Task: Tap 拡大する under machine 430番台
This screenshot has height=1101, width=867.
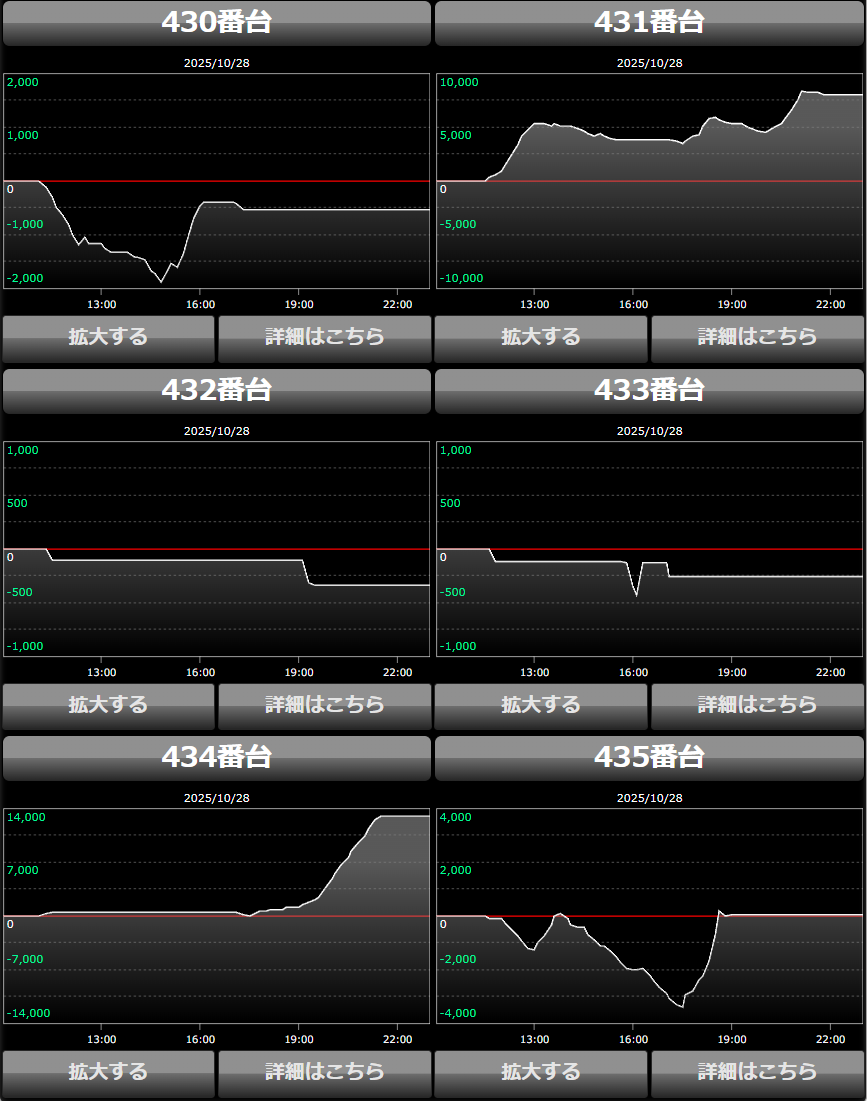Action: [108, 338]
